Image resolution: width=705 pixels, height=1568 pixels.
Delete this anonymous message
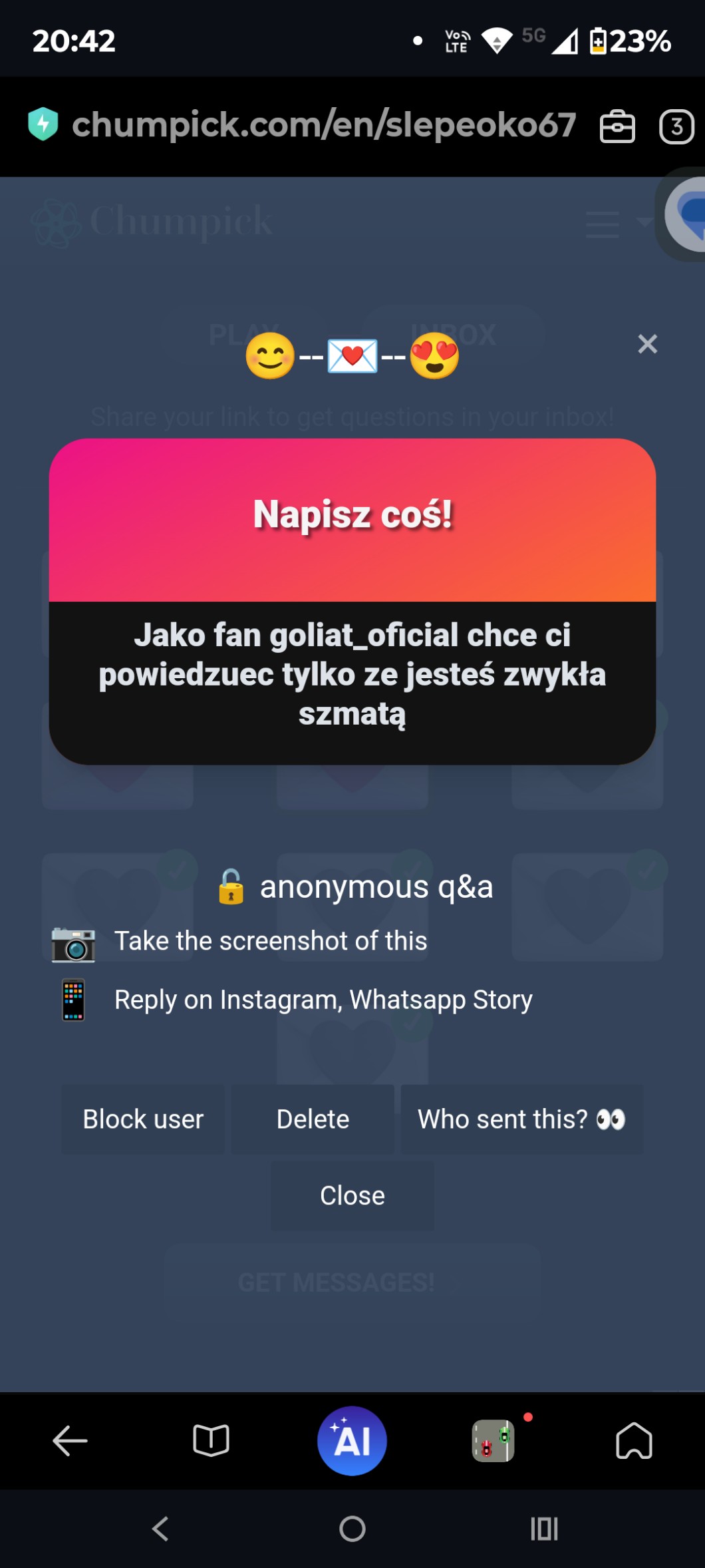(313, 1119)
